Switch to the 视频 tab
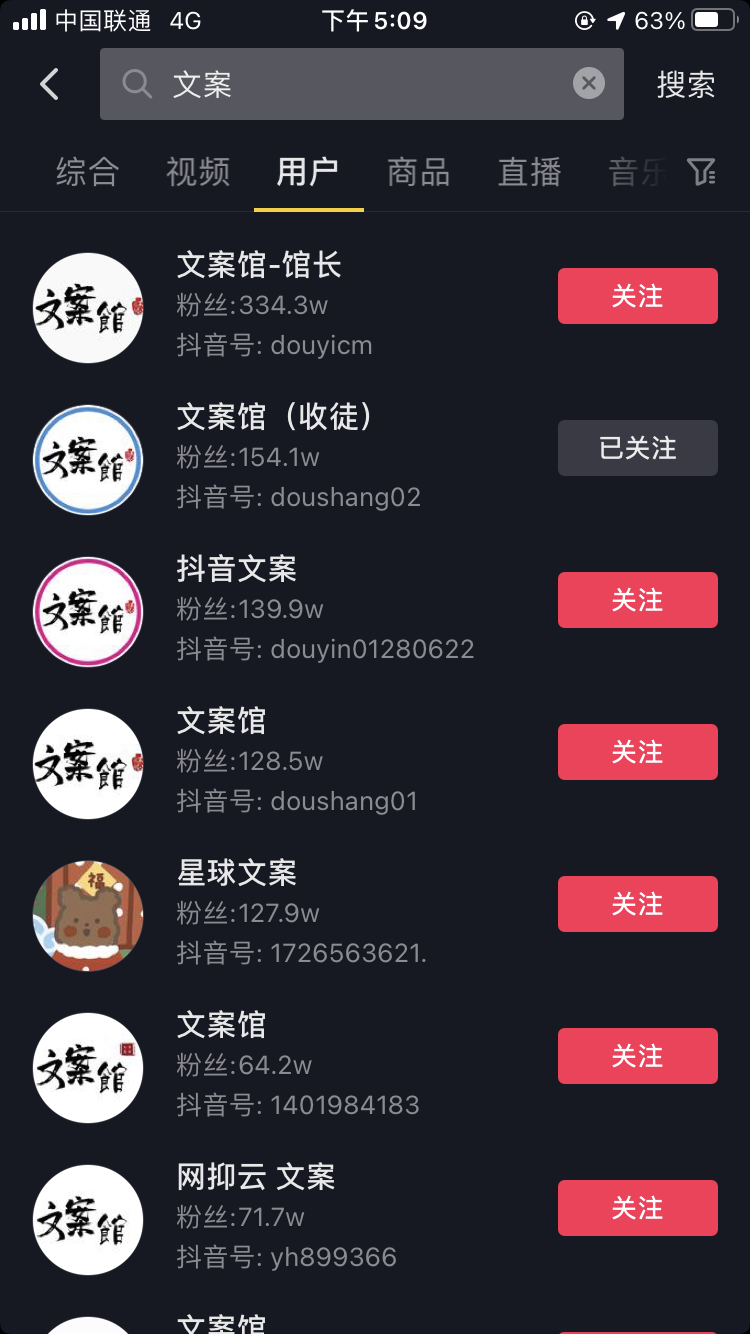 click(x=198, y=172)
